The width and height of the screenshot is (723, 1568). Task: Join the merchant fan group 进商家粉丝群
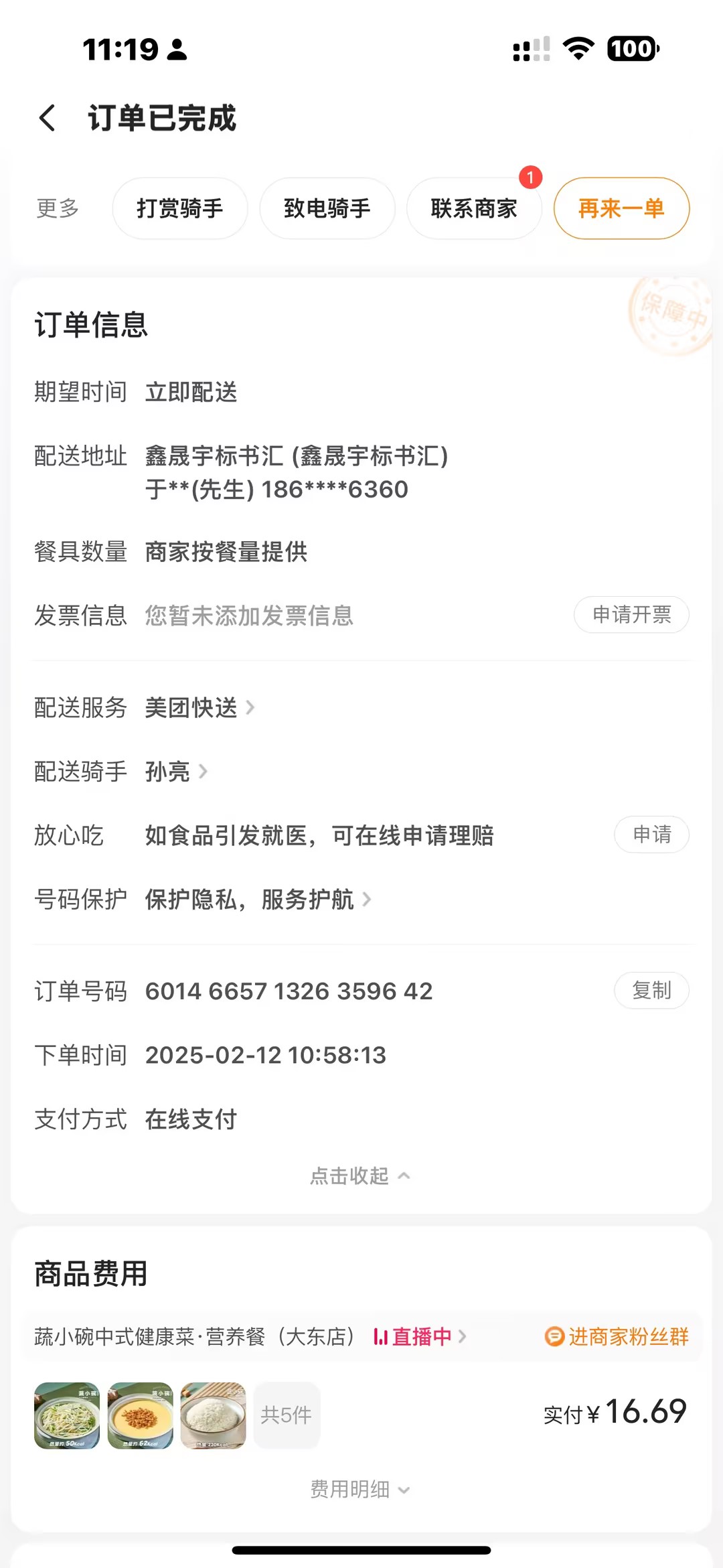click(x=617, y=1336)
